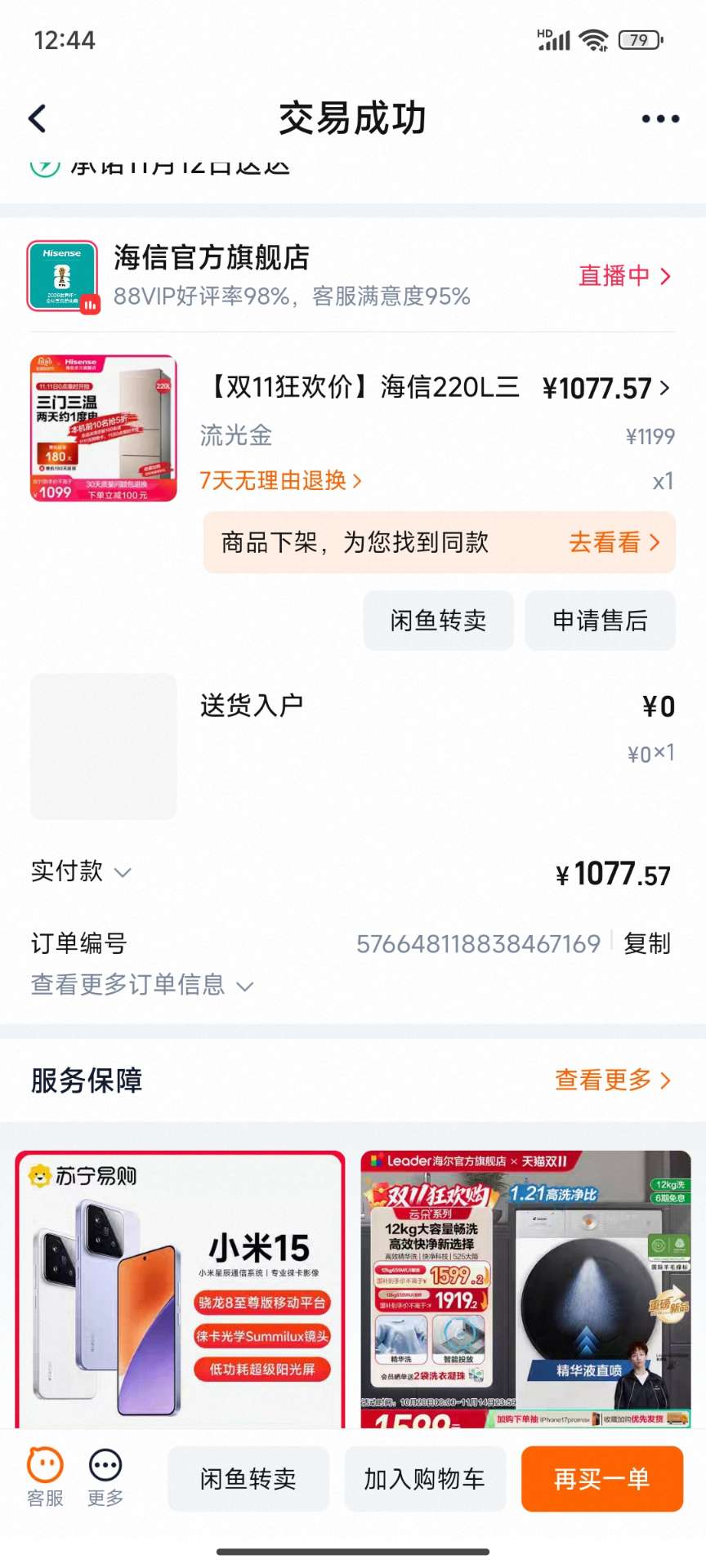
Task: Open the 苏宁易购 小米15 ad card
Action: [x=181, y=1289]
